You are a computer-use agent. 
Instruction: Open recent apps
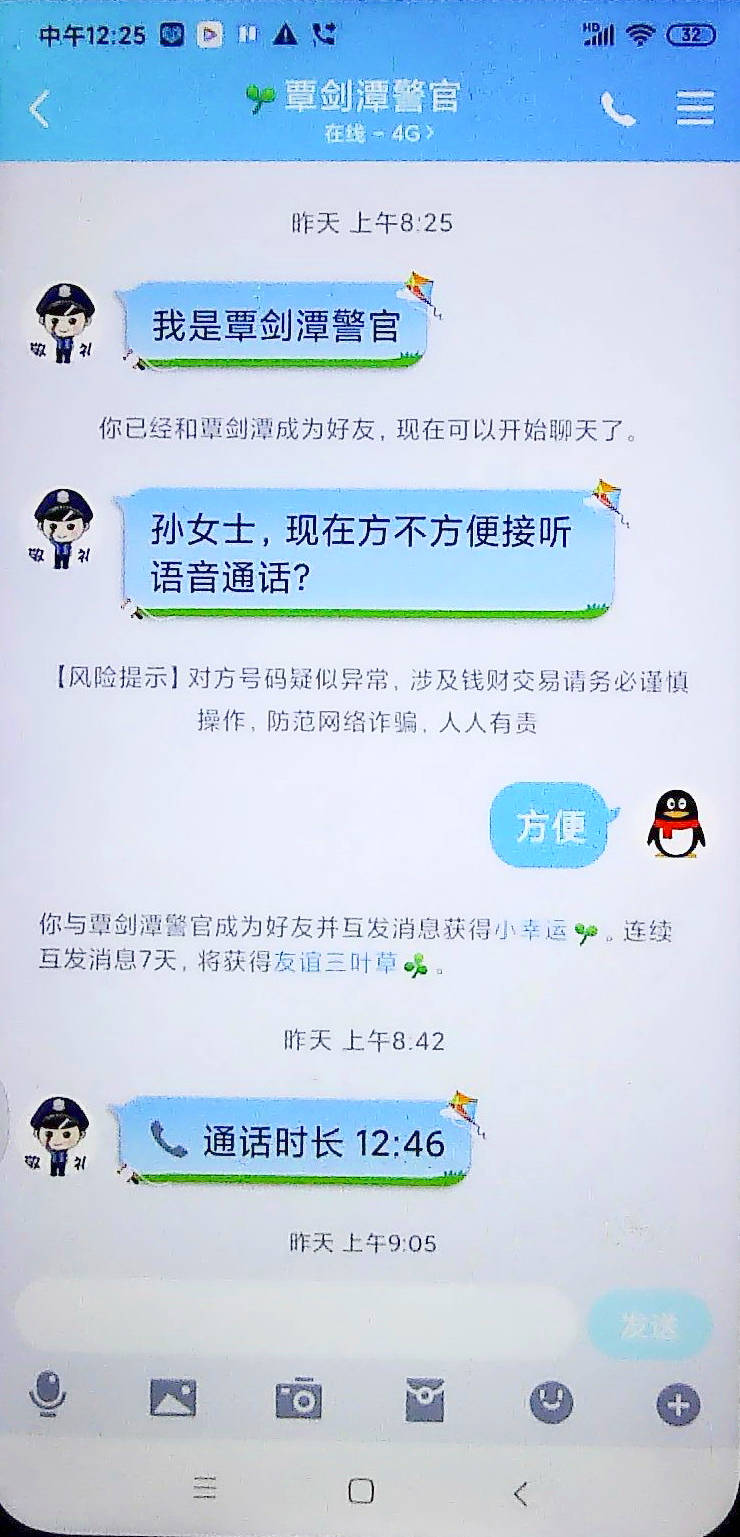coord(204,1490)
